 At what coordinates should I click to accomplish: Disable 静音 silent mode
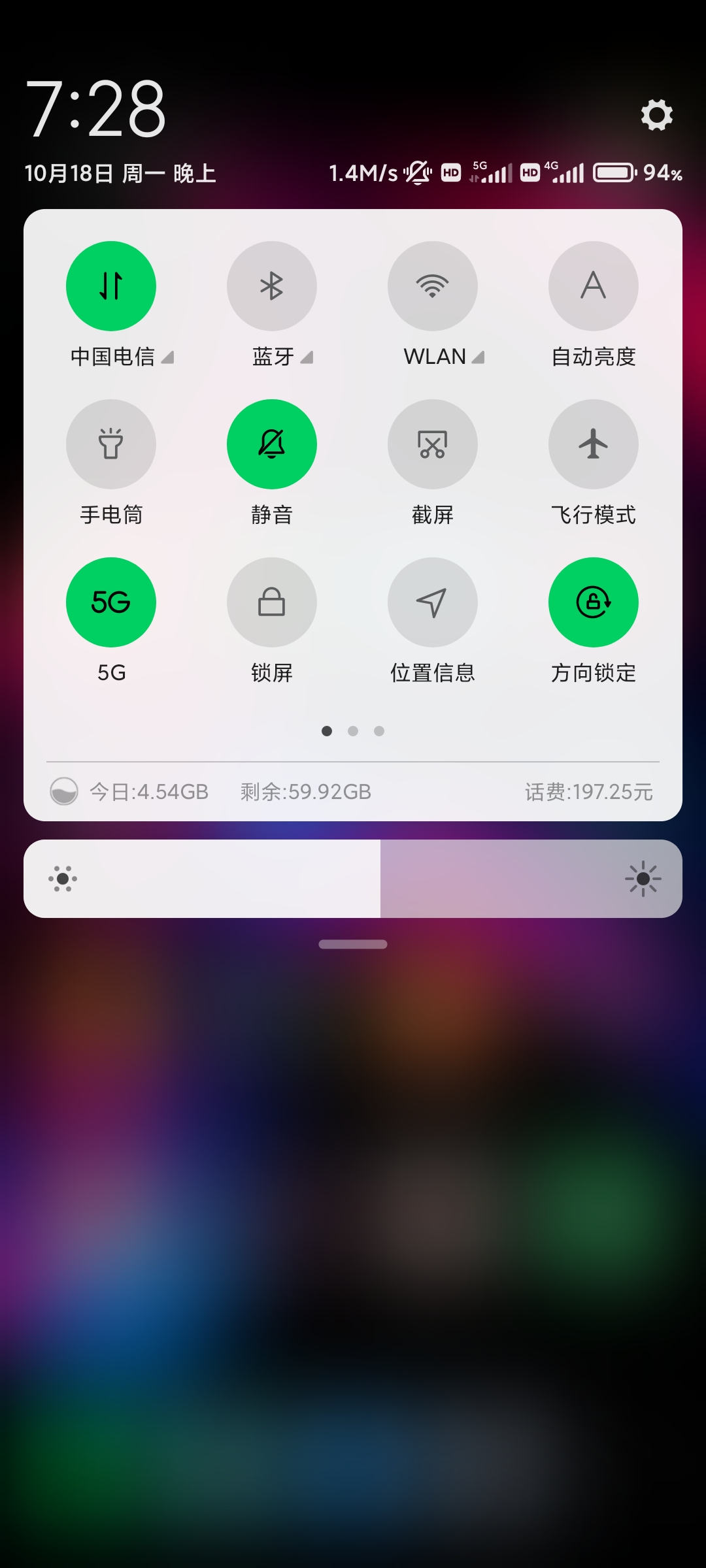[272, 444]
